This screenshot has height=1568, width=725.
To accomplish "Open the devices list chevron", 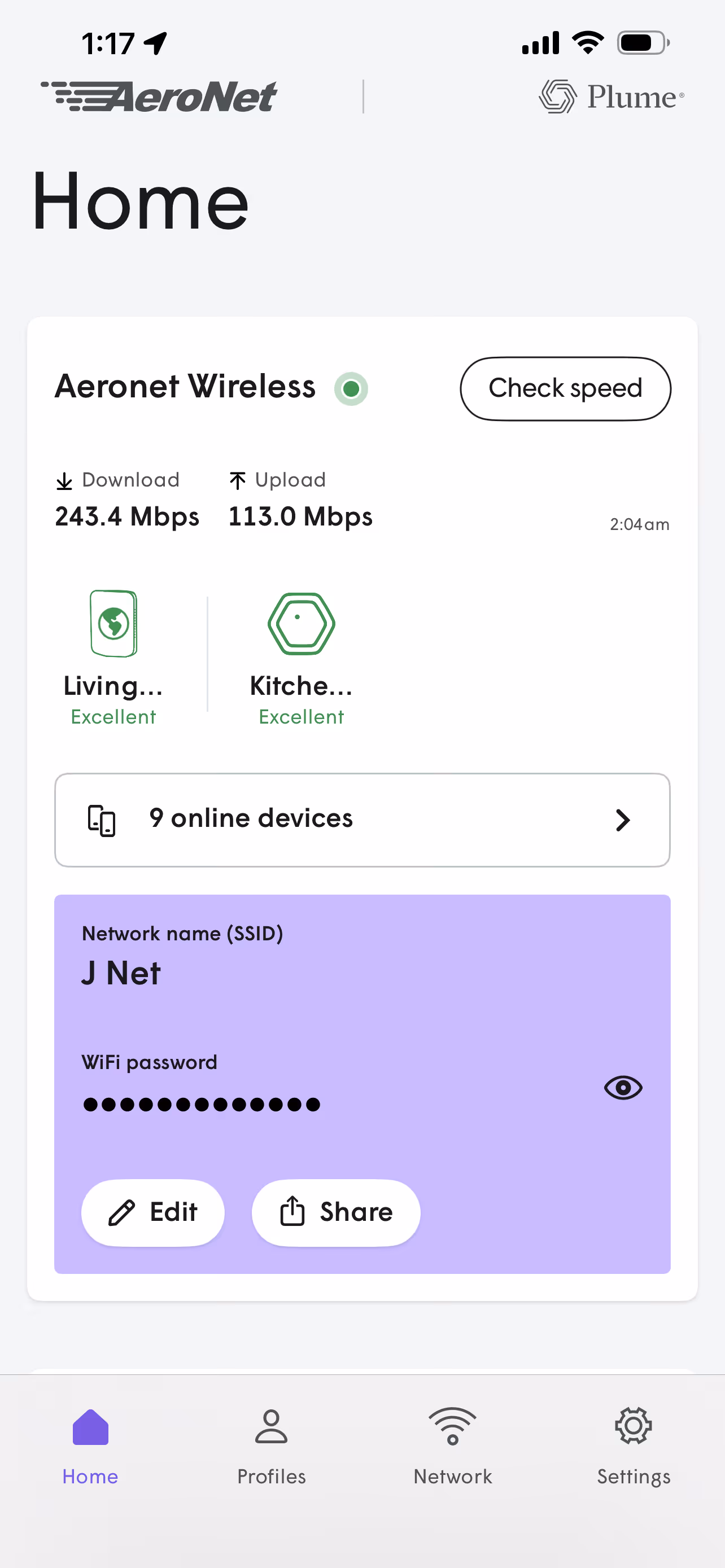I will click(622, 820).
